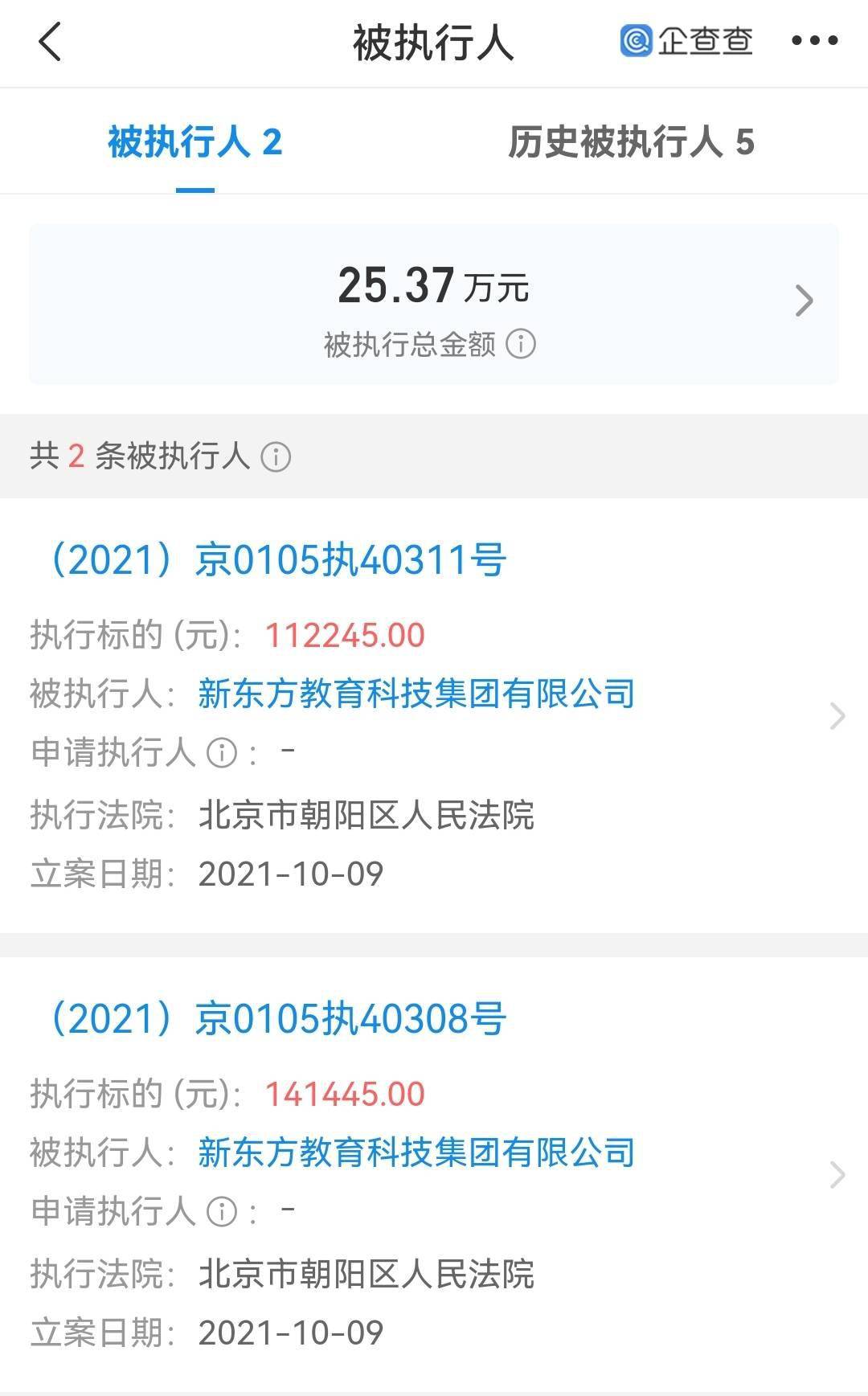
Task: Tap info icon beside 被执行总金额
Action: [x=521, y=345]
